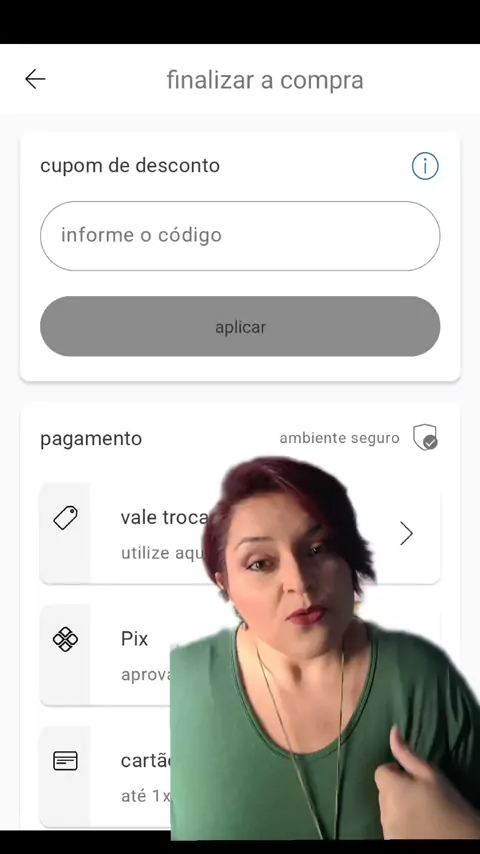Open the coupon info icon
The height and width of the screenshot is (854, 480).
click(x=425, y=166)
